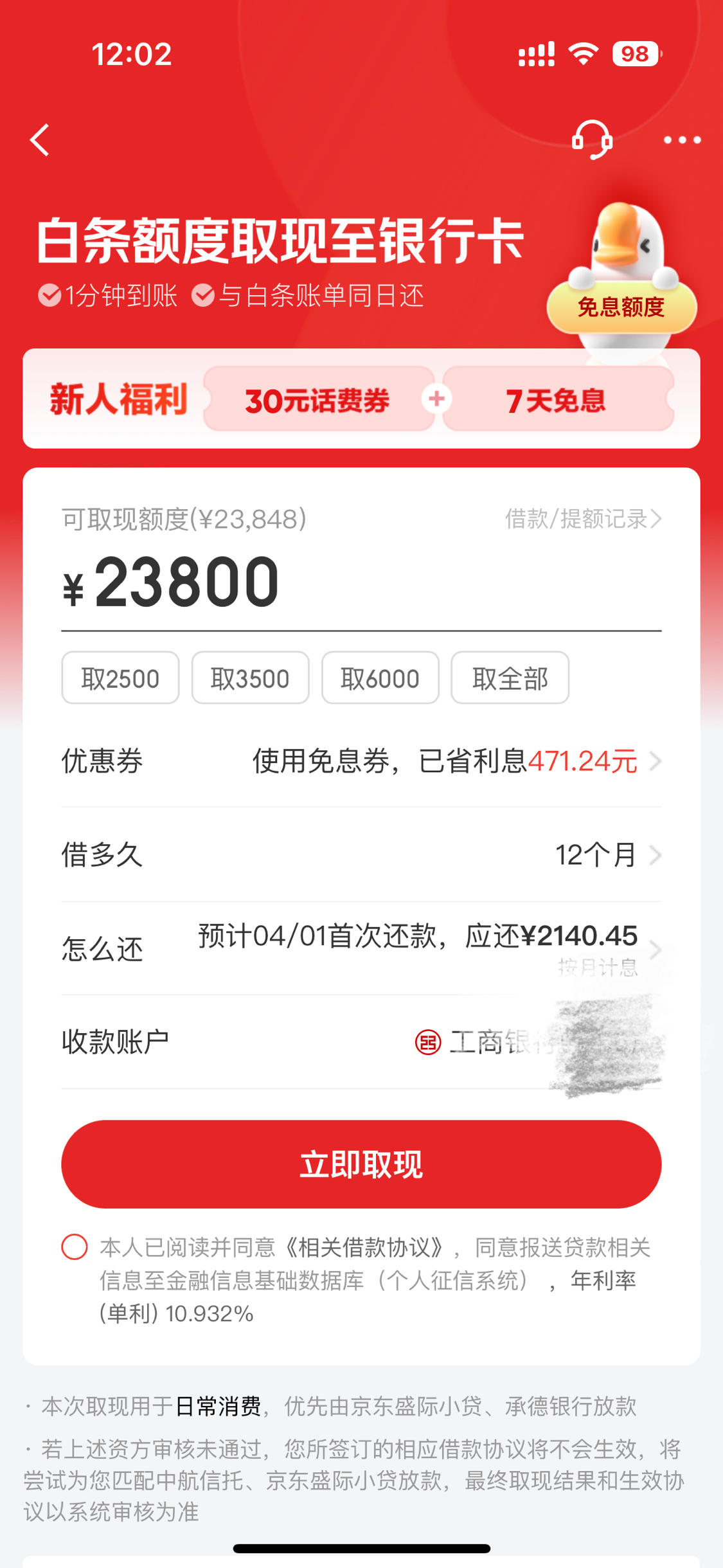The width and height of the screenshot is (723, 1568).
Task: Go back using the top-left arrow
Action: (40, 140)
